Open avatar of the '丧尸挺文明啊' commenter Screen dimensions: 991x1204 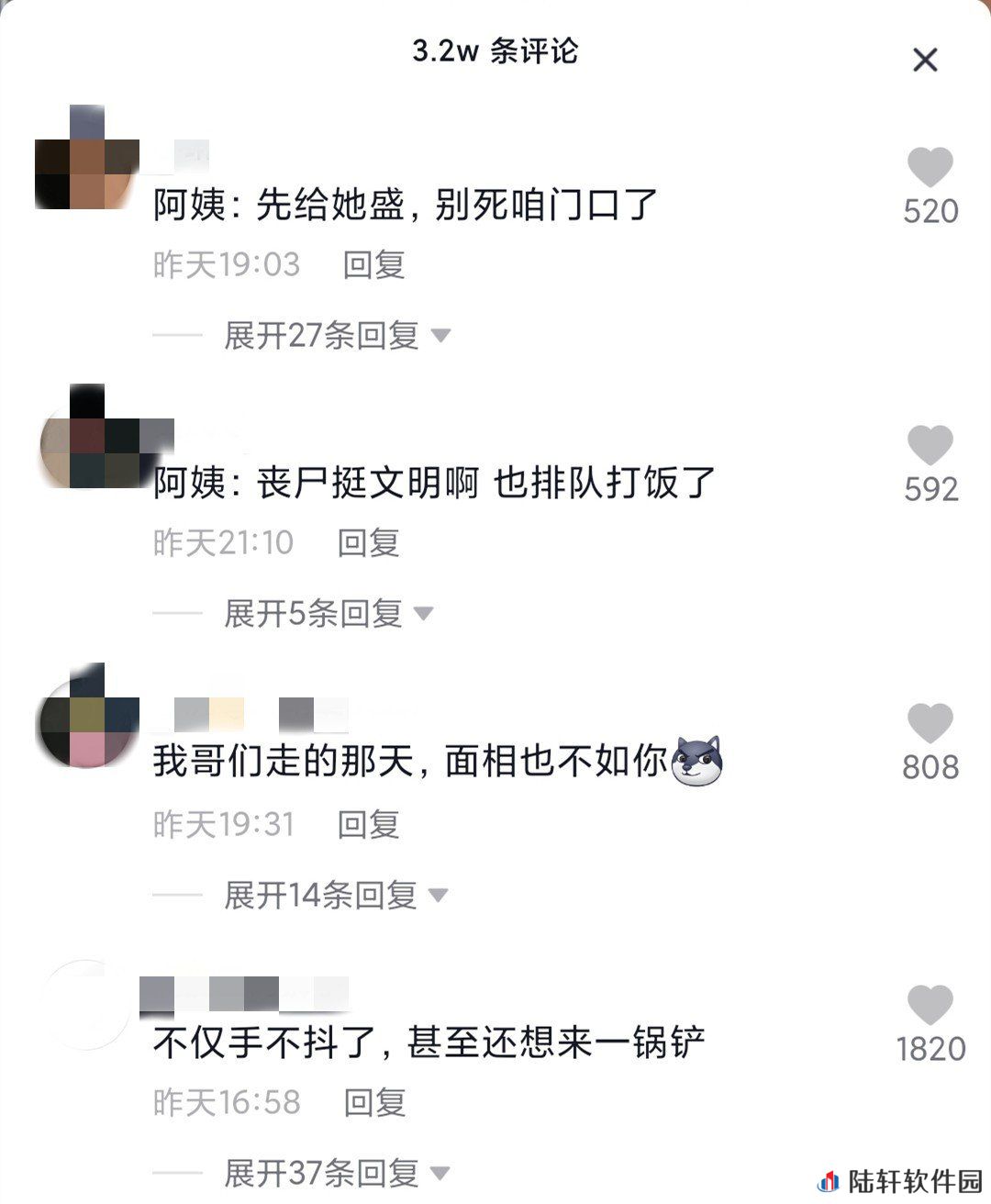[86, 447]
